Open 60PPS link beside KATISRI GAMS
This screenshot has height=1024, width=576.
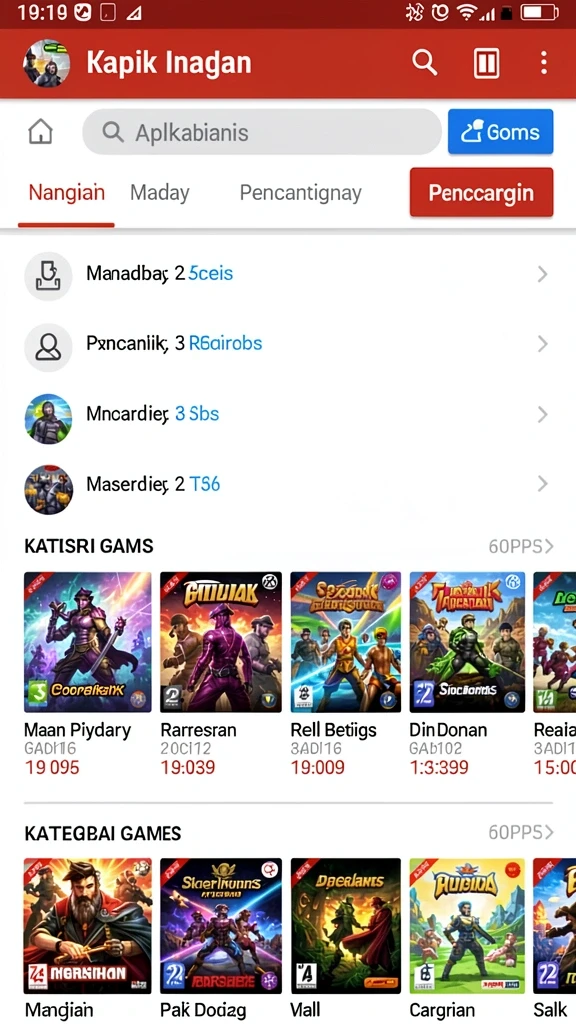click(520, 546)
